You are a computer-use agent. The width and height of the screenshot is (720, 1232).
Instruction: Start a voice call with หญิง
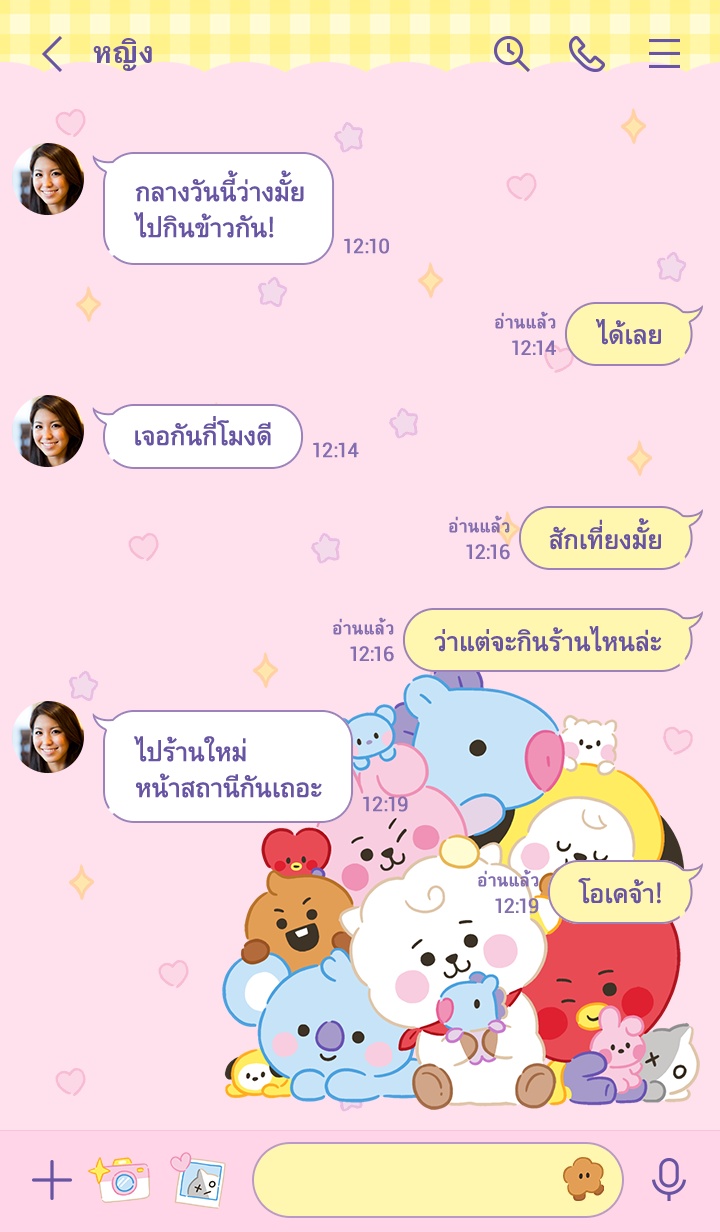[587, 54]
